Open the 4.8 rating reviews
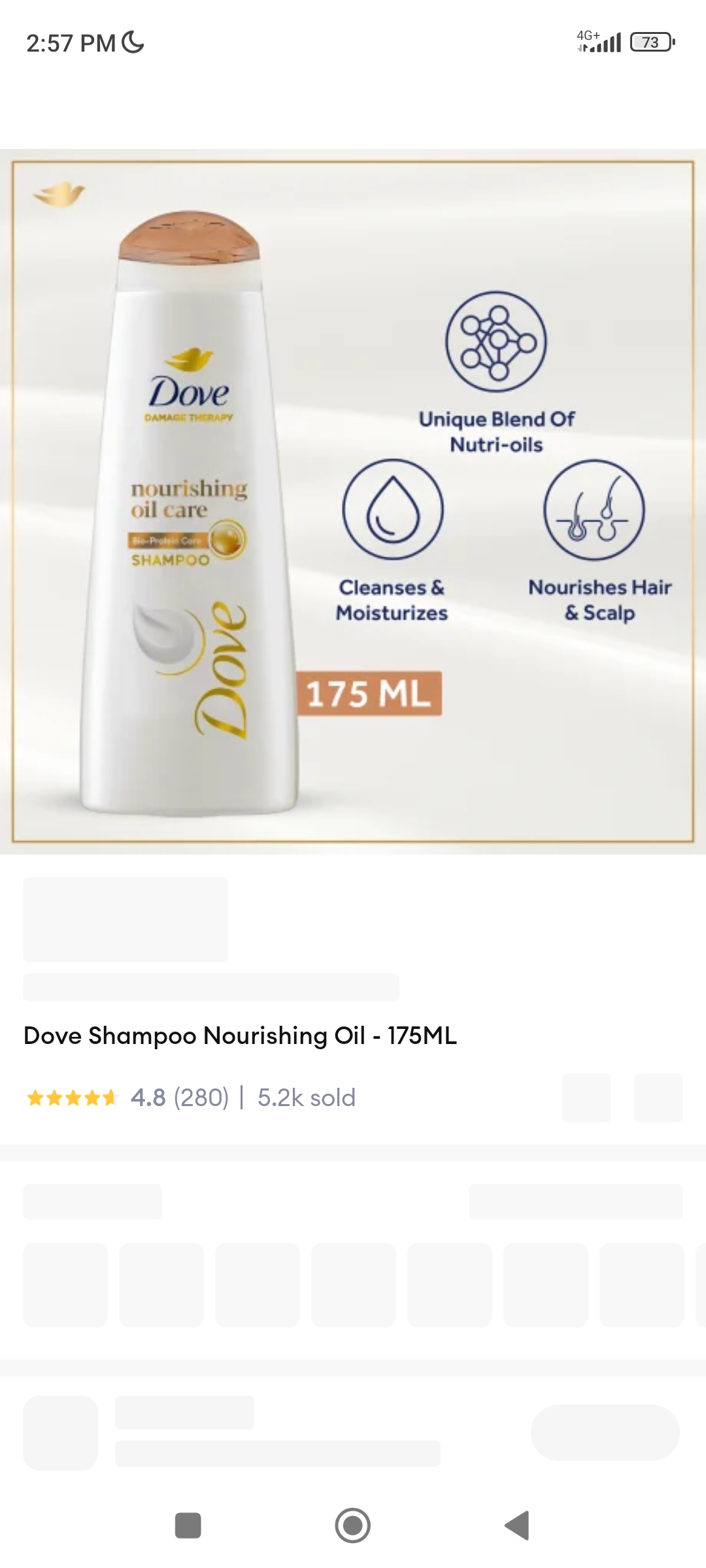 point(148,1098)
